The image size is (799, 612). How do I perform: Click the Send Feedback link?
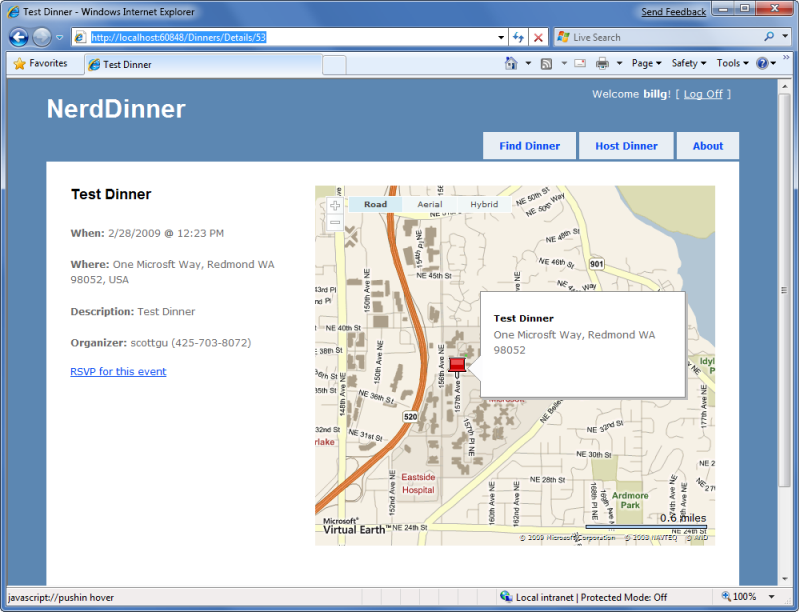tap(673, 12)
